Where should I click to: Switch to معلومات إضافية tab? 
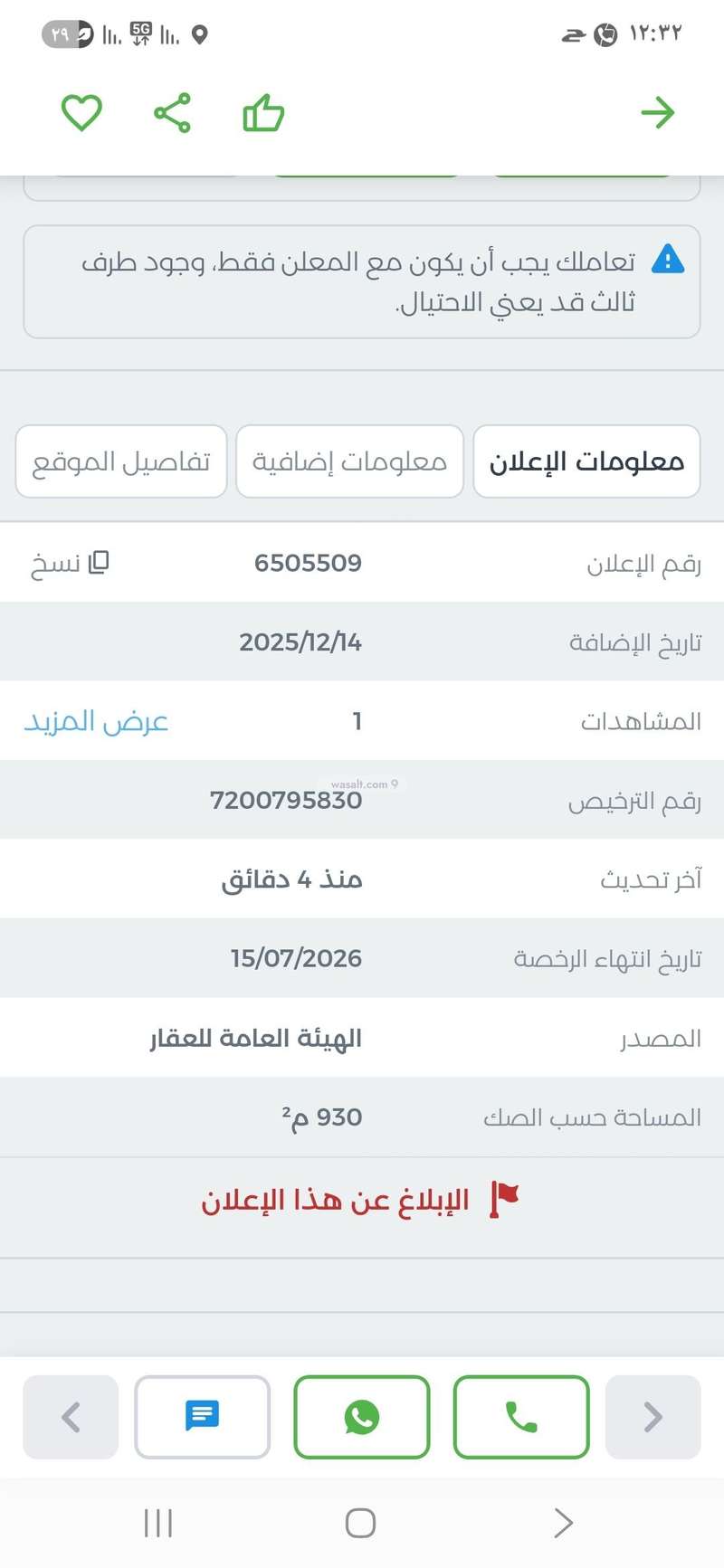pyautogui.click(x=349, y=461)
